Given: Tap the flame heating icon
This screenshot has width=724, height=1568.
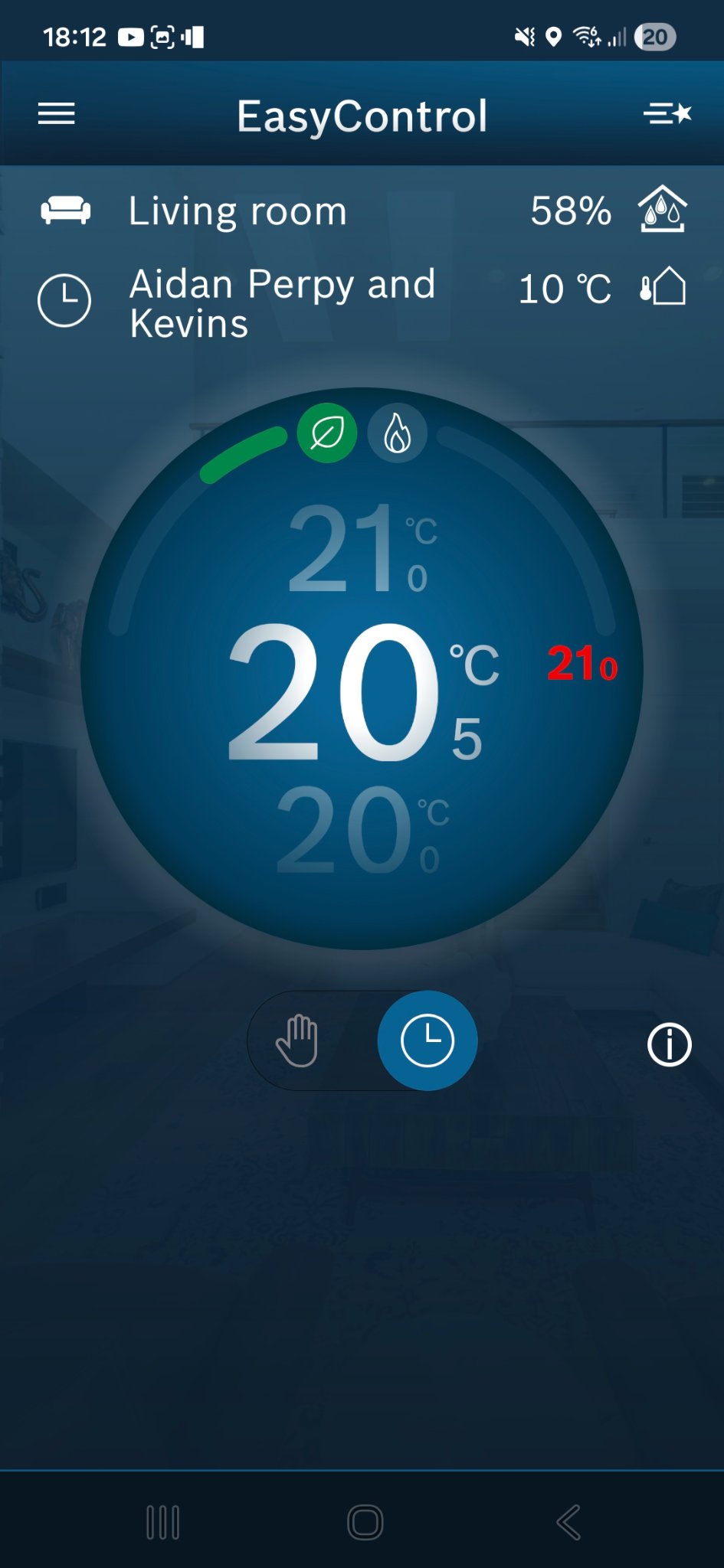Looking at the screenshot, I should coord(397,433).
